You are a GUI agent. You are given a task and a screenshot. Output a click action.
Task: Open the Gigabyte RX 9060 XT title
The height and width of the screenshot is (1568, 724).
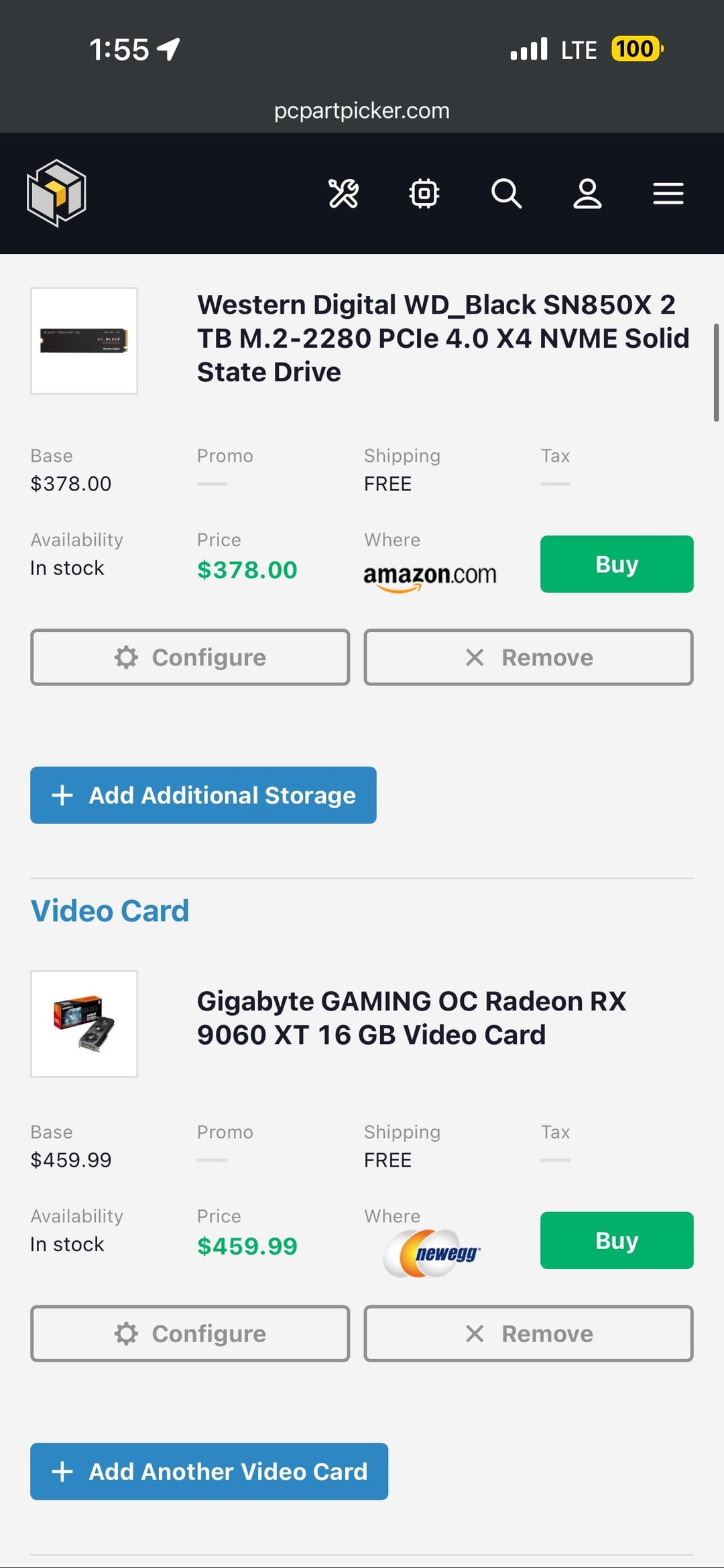coord(412,1018)
